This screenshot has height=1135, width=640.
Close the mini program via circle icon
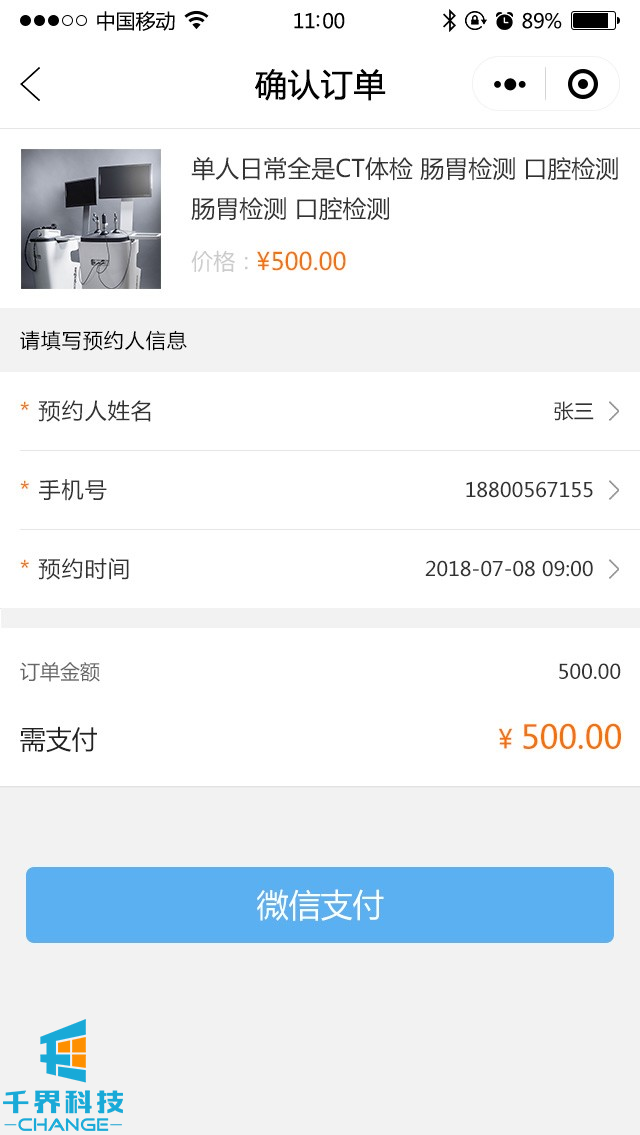(x=582, y=85)
